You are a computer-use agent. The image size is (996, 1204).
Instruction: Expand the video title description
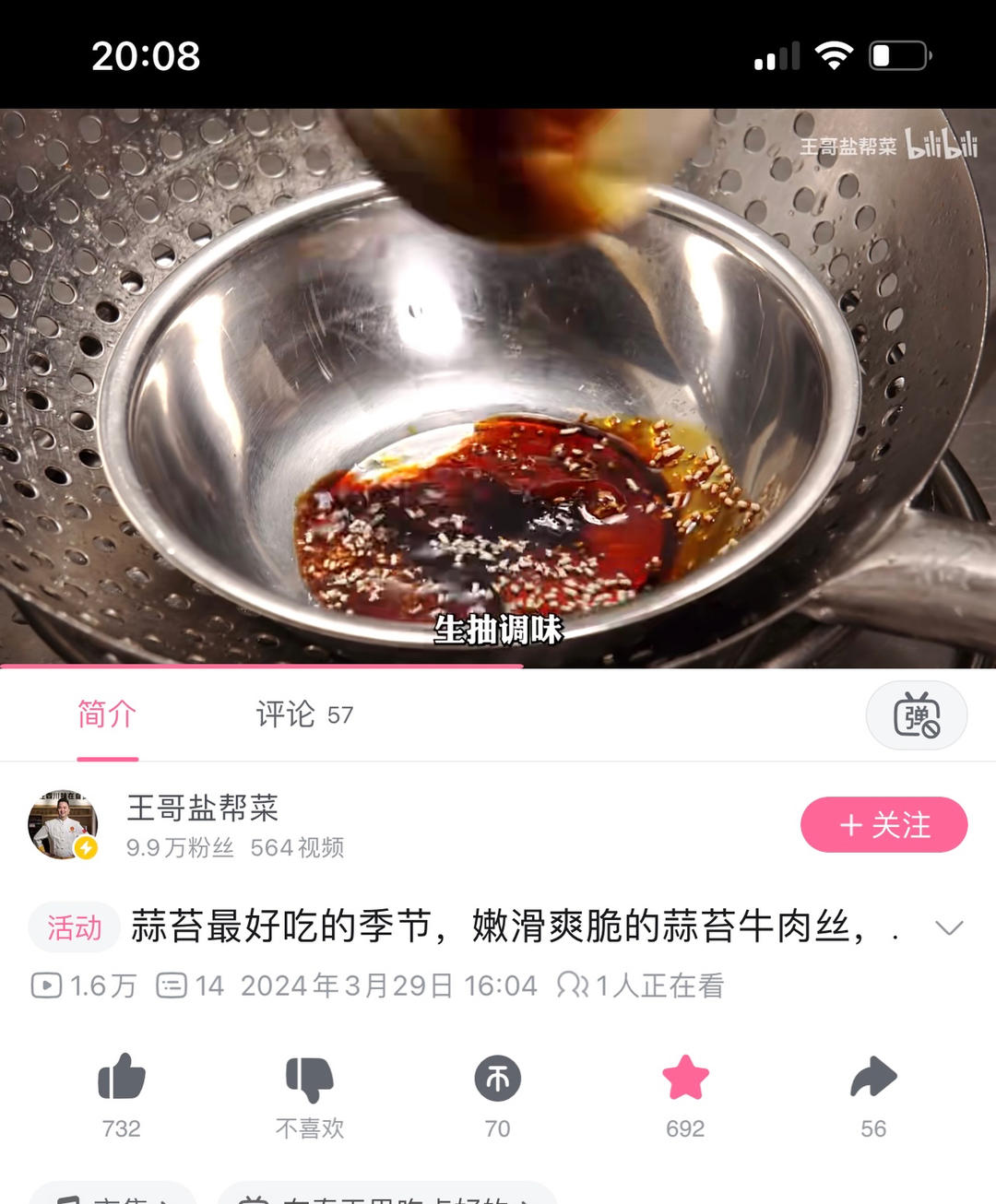[949, 927]
